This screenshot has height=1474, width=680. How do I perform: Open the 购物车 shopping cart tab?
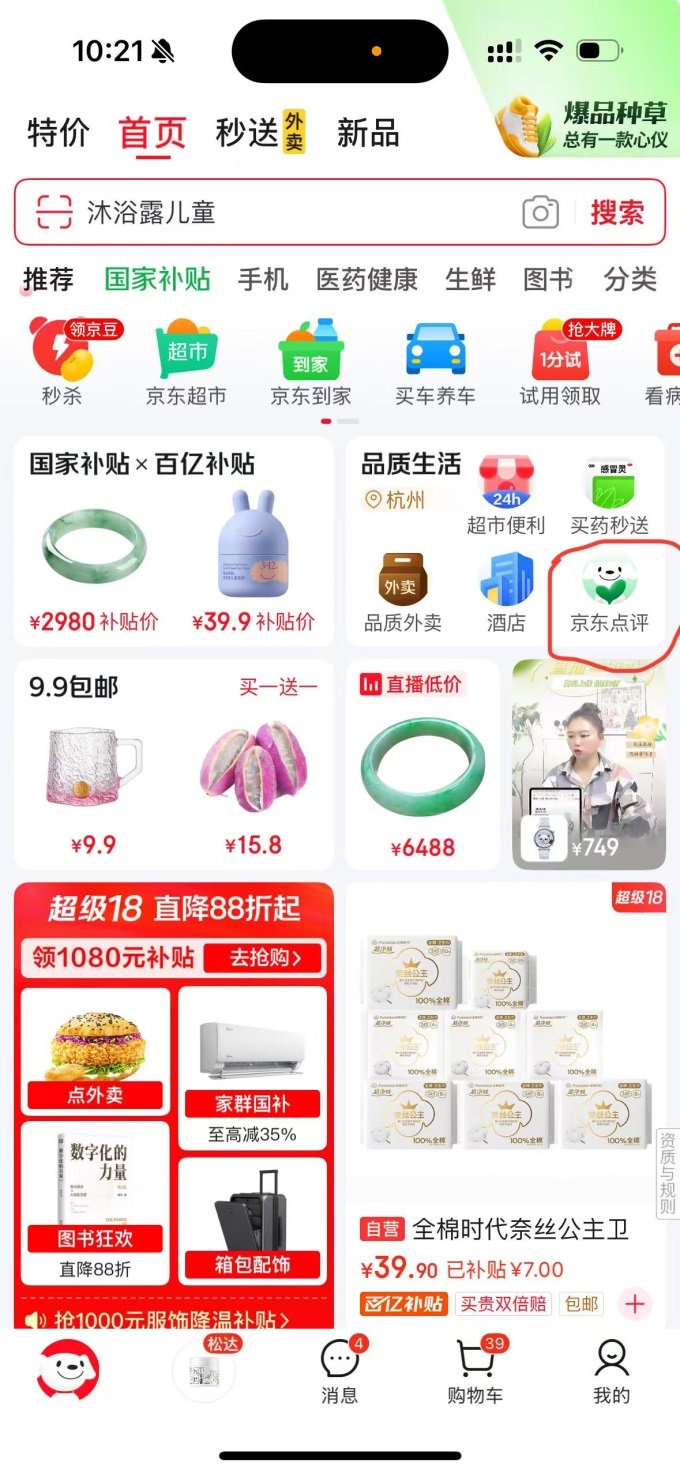(474, 1370)
